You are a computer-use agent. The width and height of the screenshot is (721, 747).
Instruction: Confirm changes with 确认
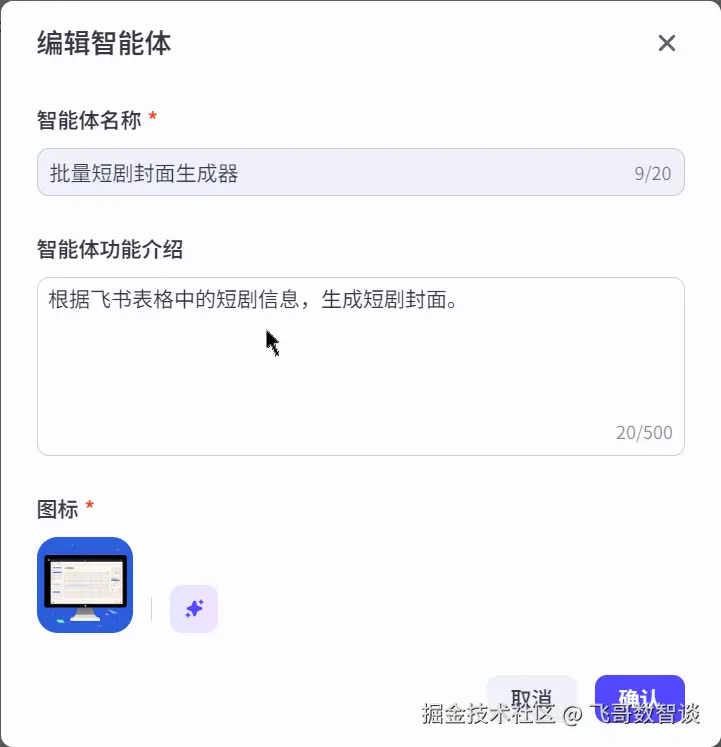click(x=639, y=696)
